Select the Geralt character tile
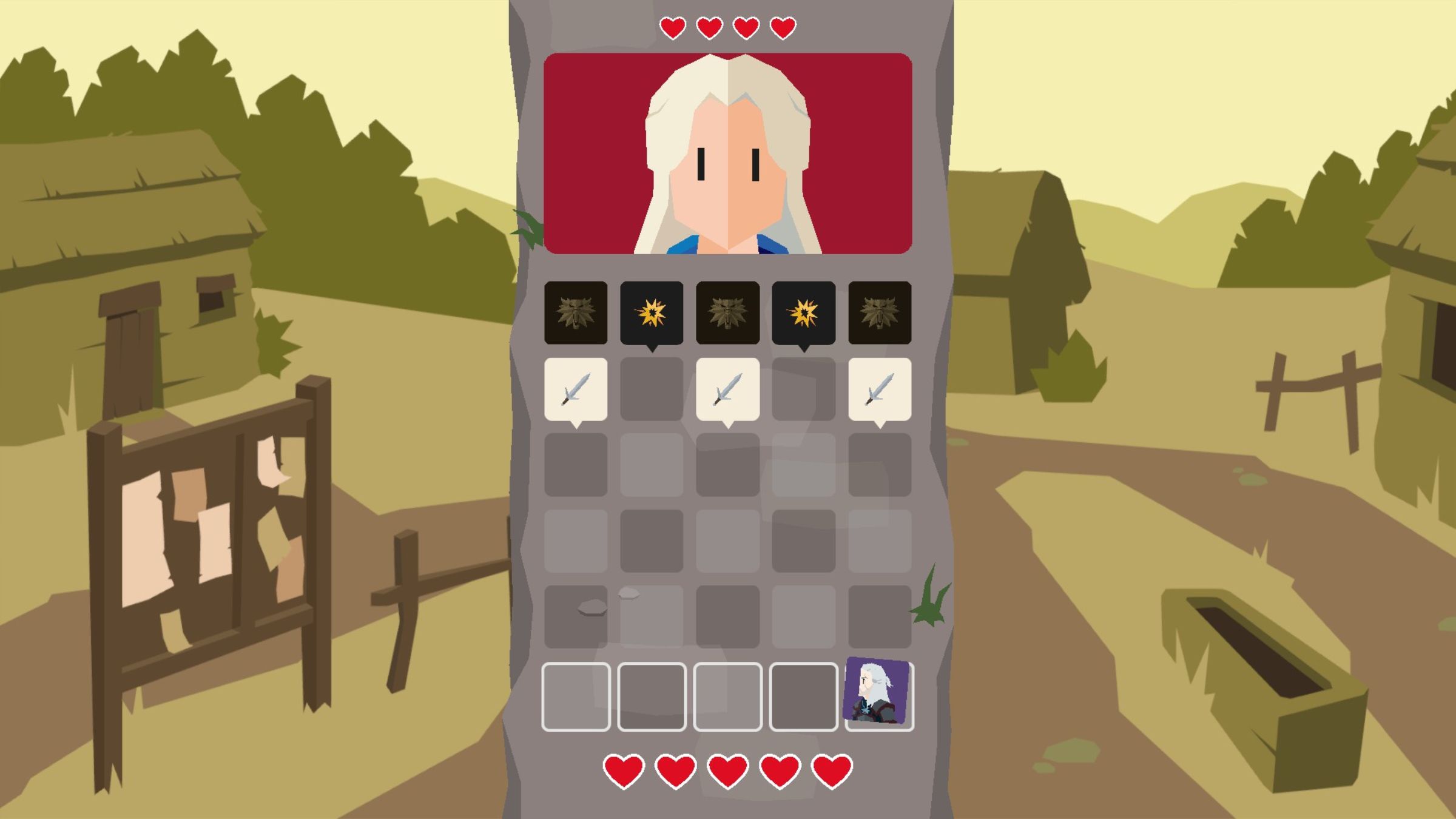This screenshot has height=819, width=1456. tap(877, 692)
